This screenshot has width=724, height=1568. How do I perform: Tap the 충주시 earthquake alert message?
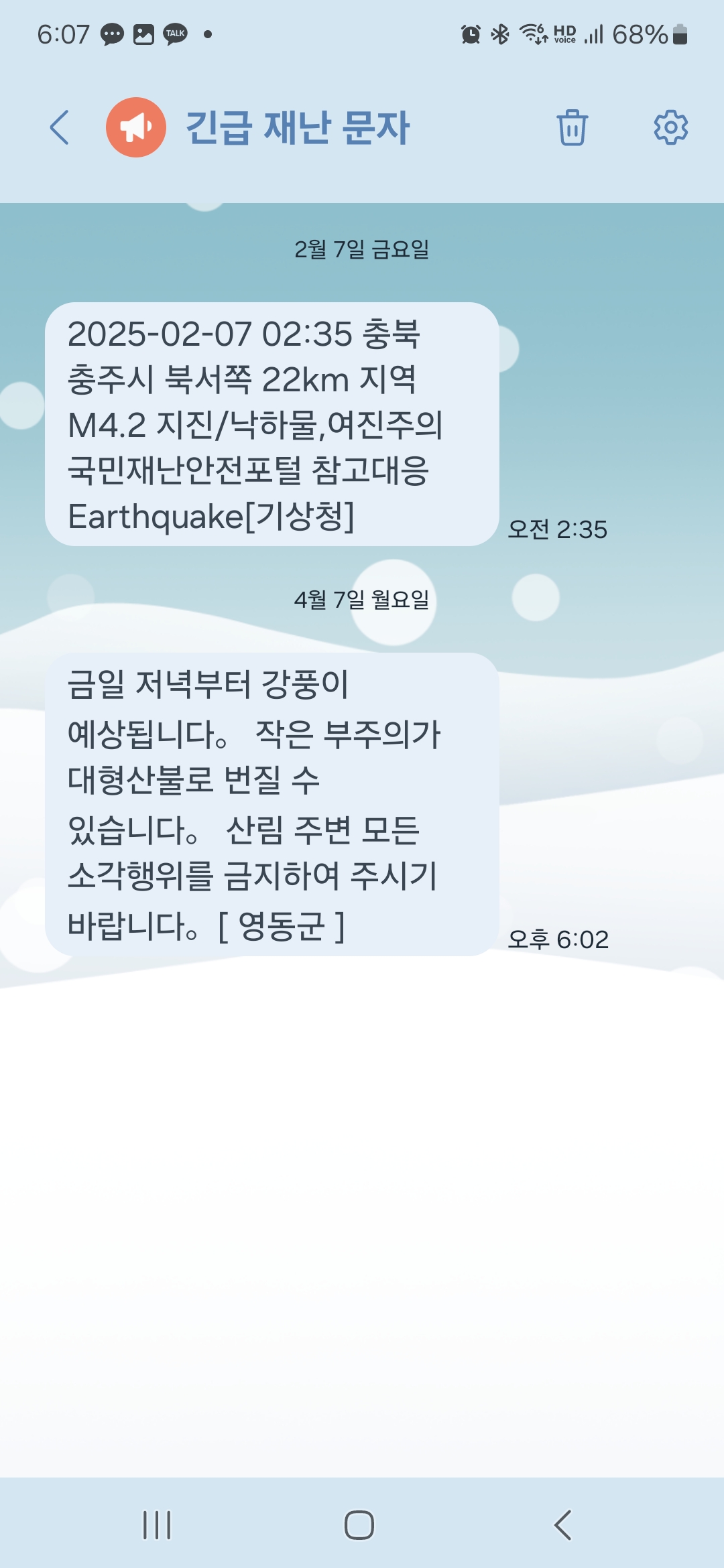coord(272,424)
